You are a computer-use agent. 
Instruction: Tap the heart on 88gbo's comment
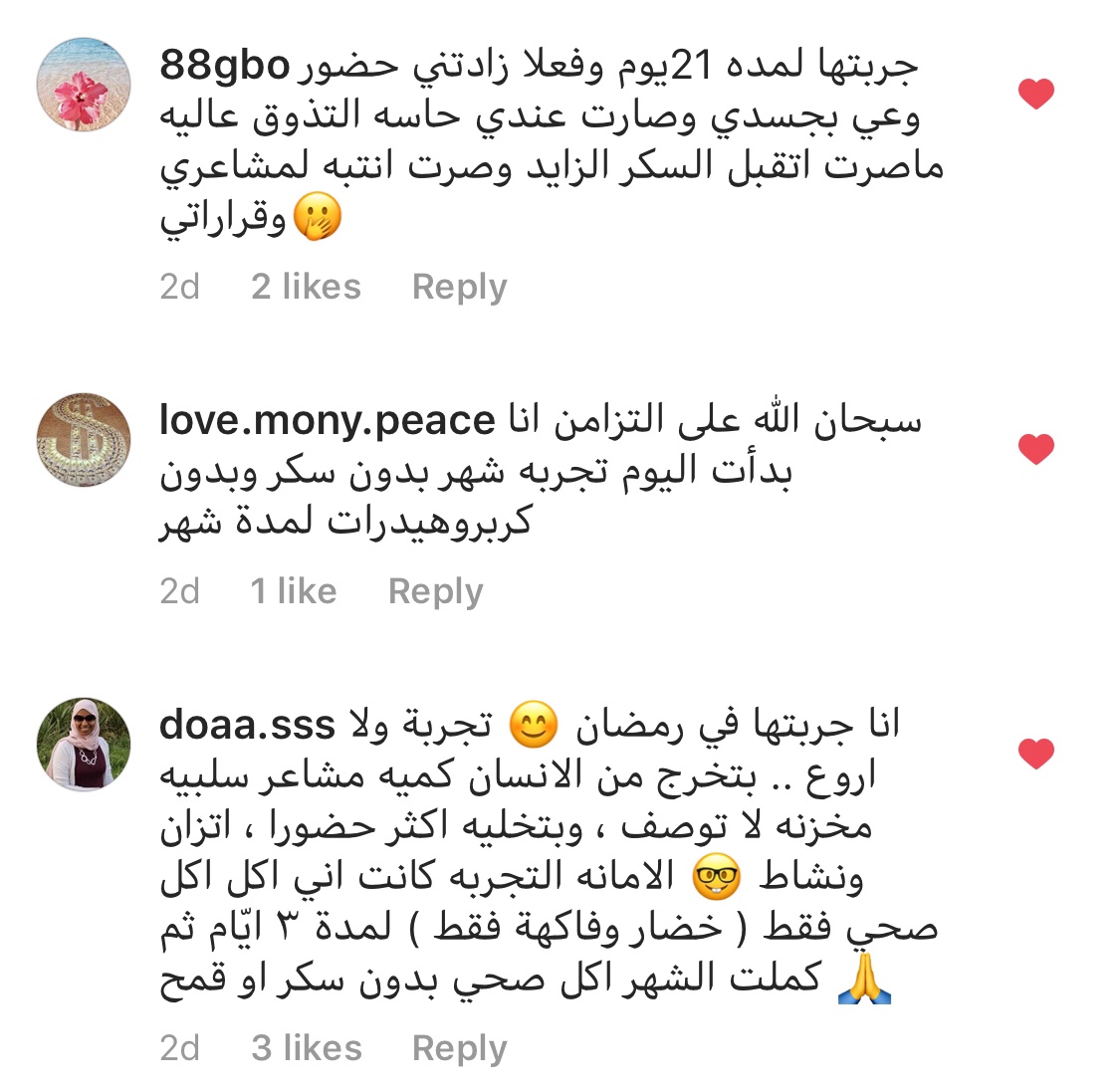[x=1035, y=95]
